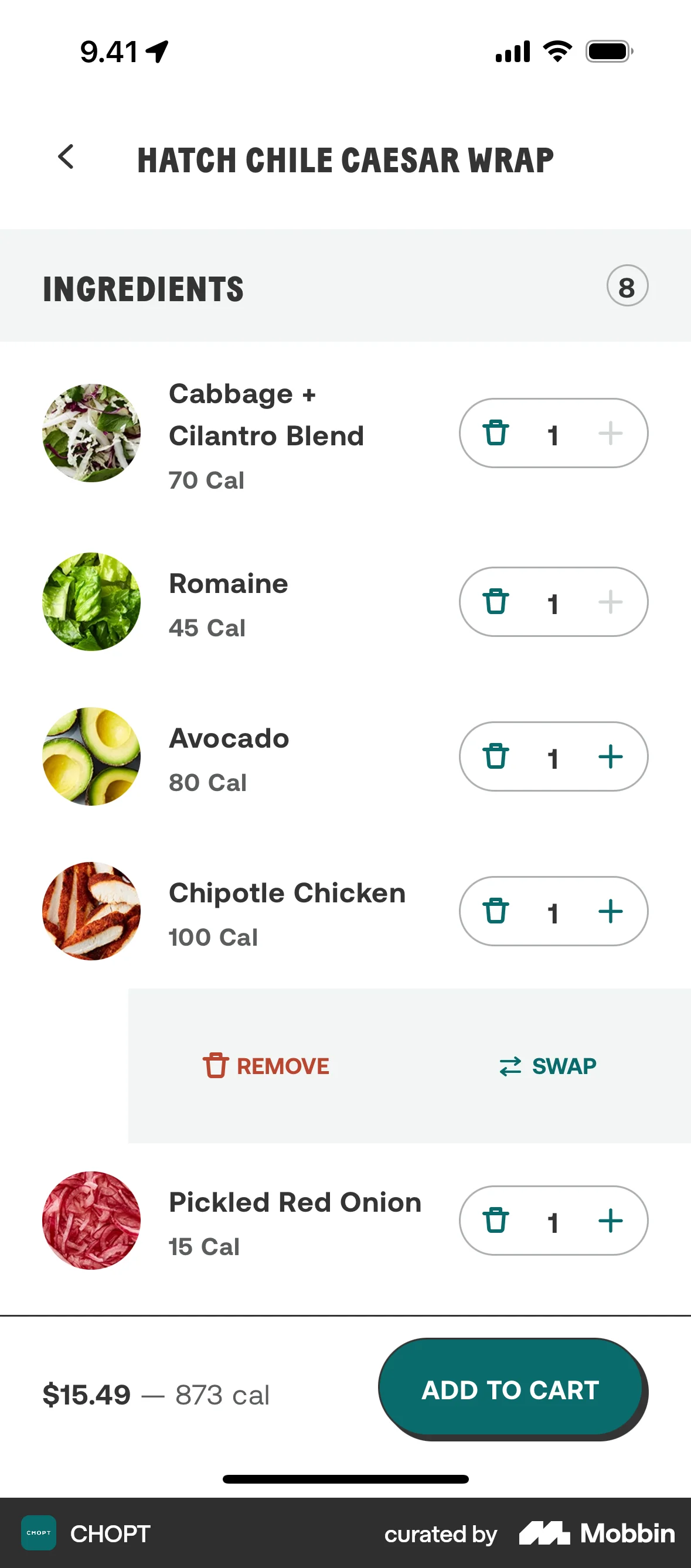This screenshot has width=691, height=1568.
Task: Select the Avocado thumbnail image
Action: click(91, 756)
